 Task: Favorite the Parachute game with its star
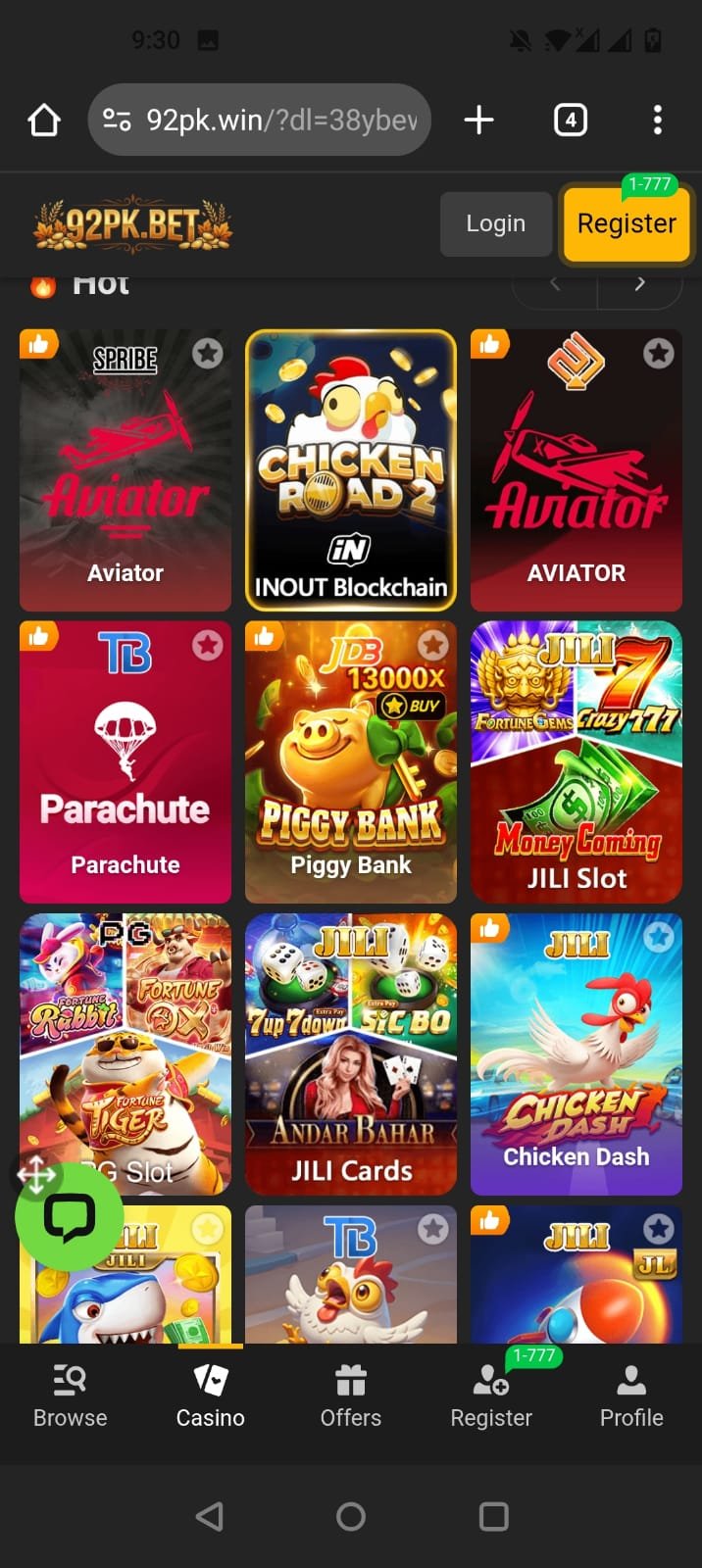207,645
